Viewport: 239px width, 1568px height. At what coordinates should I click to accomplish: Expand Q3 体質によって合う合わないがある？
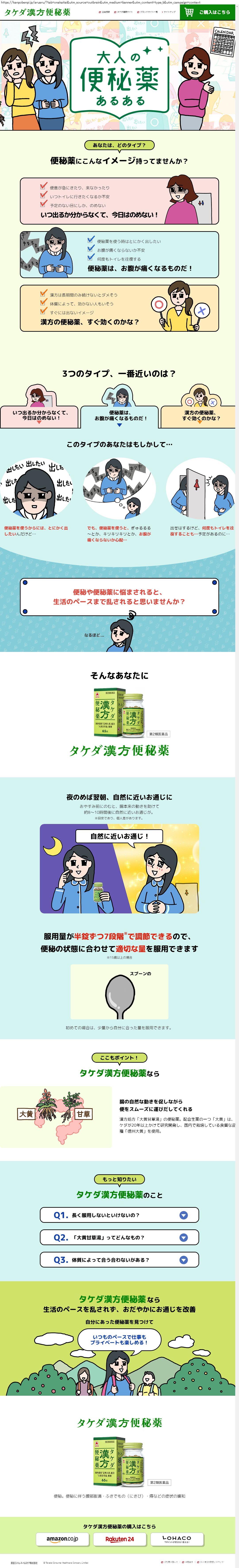(x=120, y=1260)
